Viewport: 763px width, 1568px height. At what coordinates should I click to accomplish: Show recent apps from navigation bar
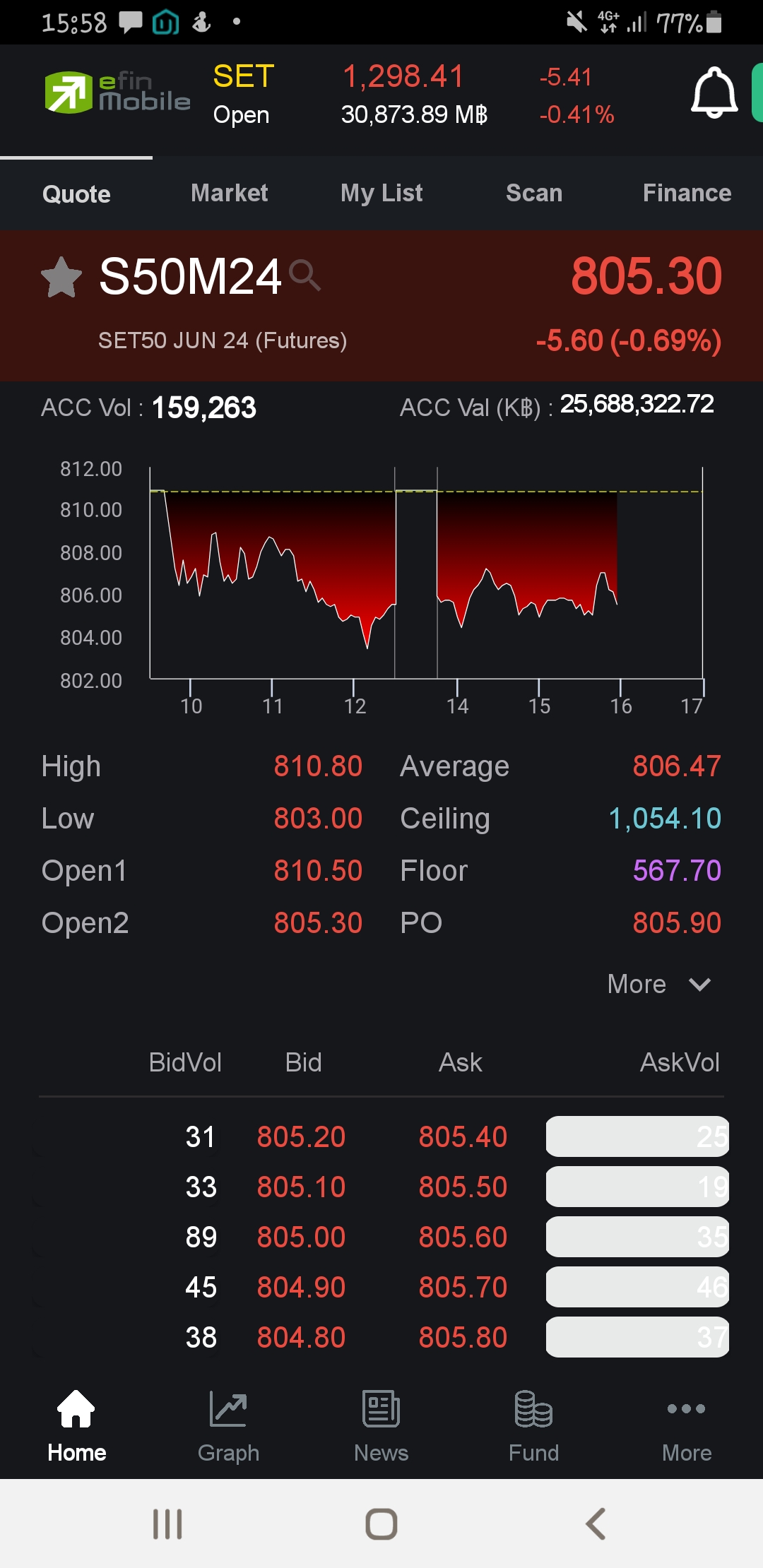pyautogui.click(x=167, y=1524)
